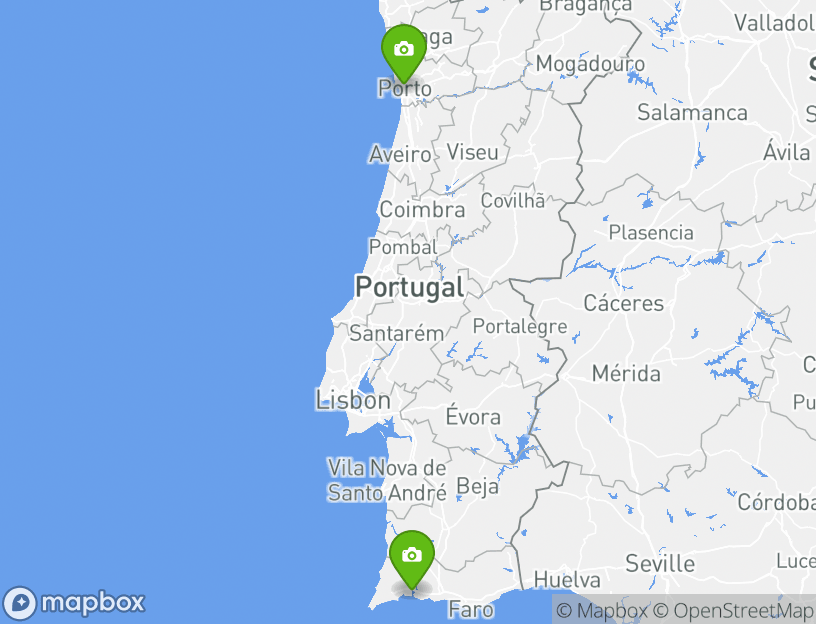Tap the camera marker near Porto
Viewport: 816px width, 624px height.
(x=404, y=50)
